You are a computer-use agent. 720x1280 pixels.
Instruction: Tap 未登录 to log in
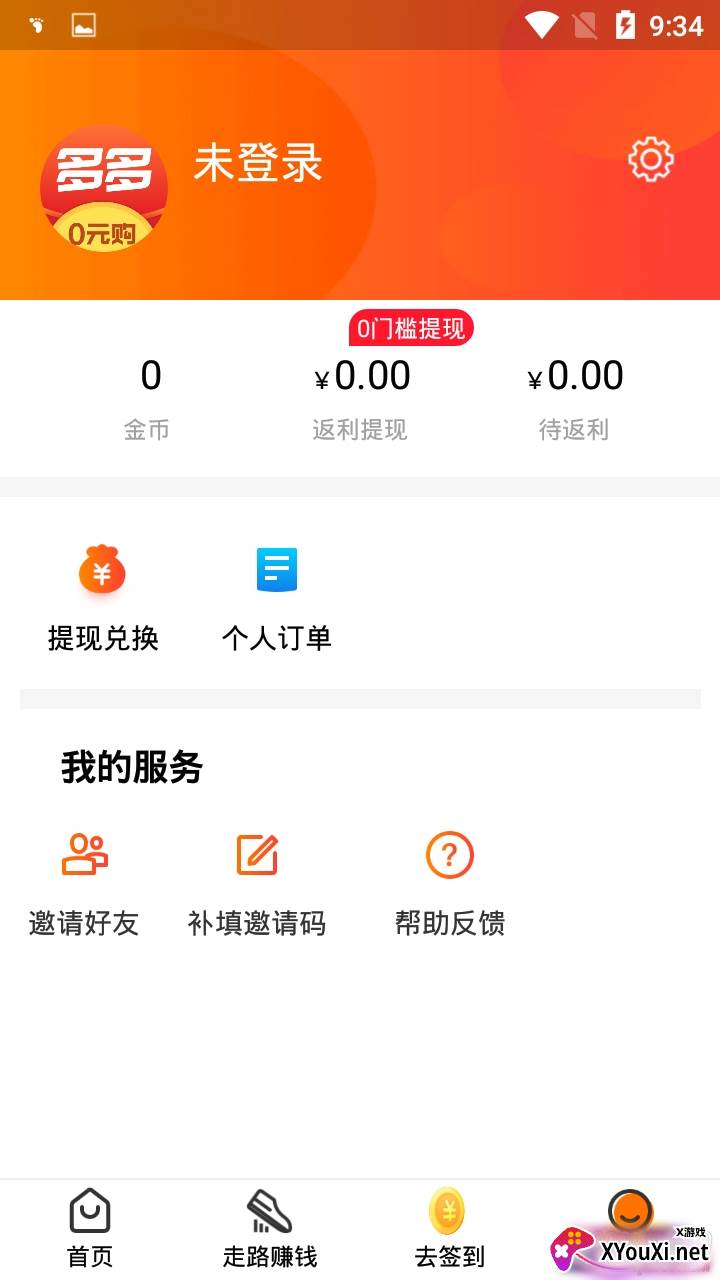point(258,164)
